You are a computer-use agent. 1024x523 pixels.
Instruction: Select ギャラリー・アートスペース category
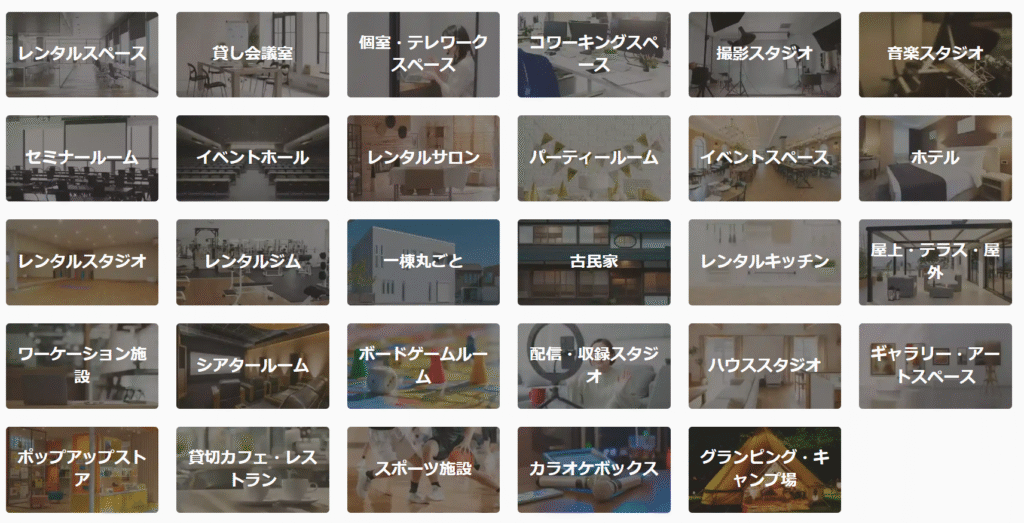[935, 366]
